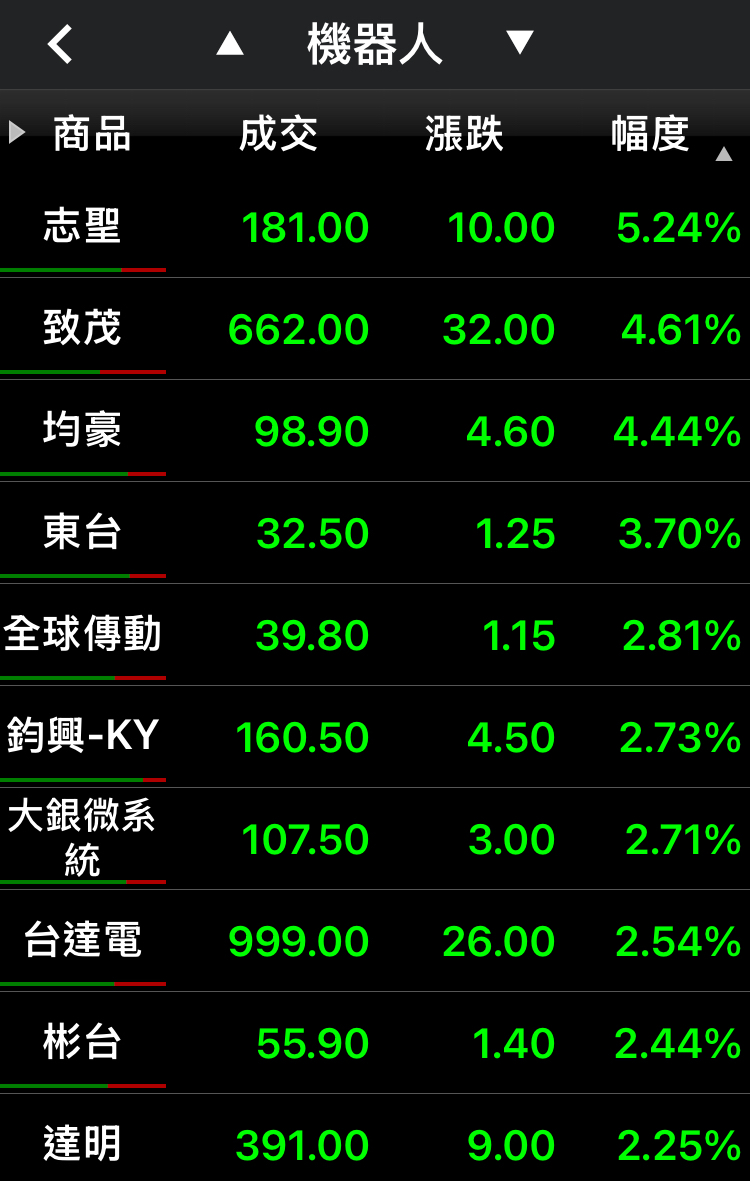Open the 致茂 stock row
Screen dimensions: 750x1181
(375, 328)
